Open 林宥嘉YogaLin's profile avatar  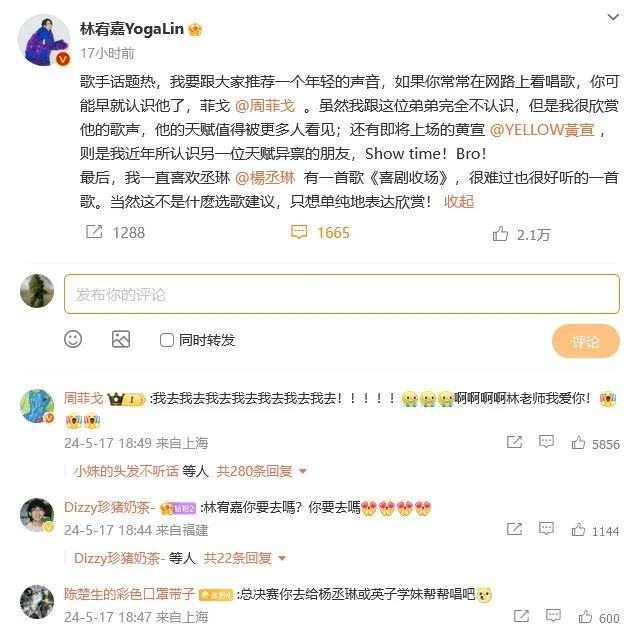[x=44, y=40]
